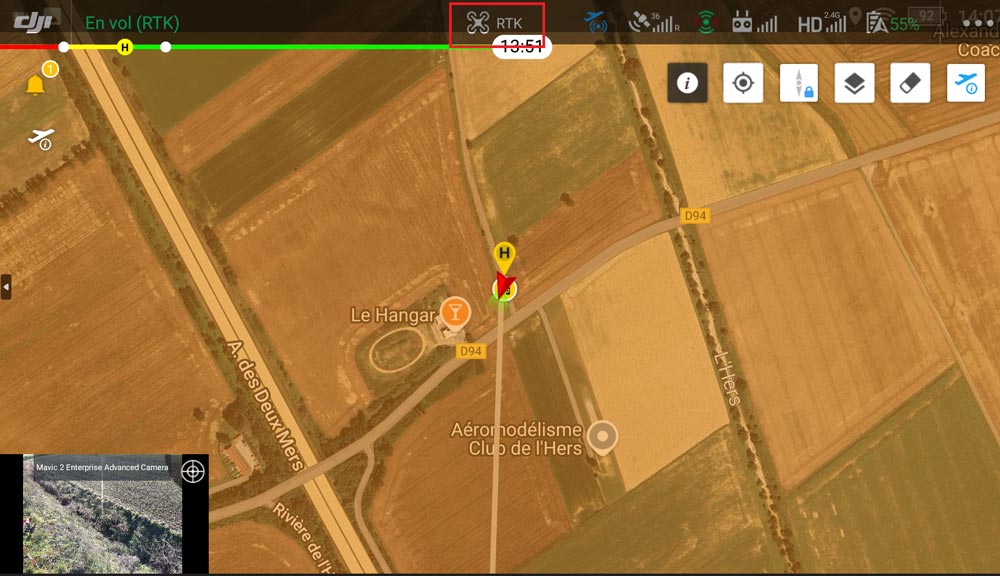This screenshot has width=1000, height=576.
Task: Open the RTK flight mode indicator
Action: point(497,23)
